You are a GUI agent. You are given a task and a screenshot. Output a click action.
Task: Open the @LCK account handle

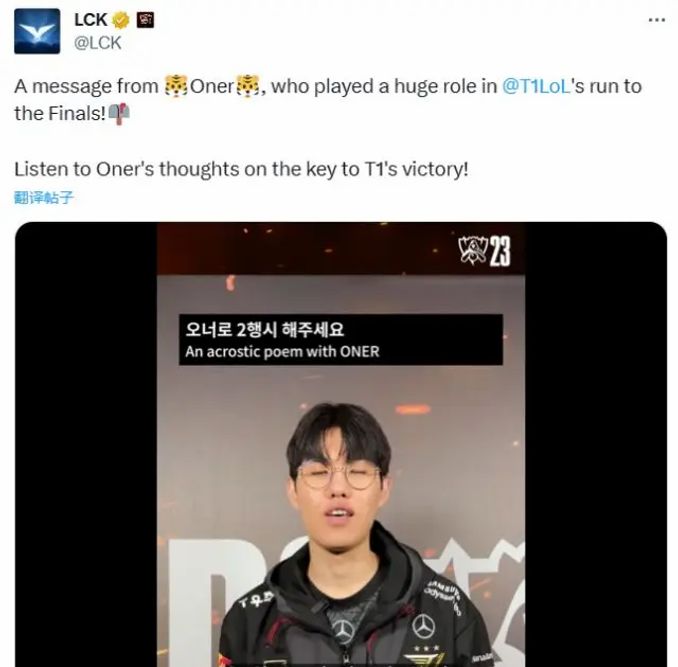(98, 43)
